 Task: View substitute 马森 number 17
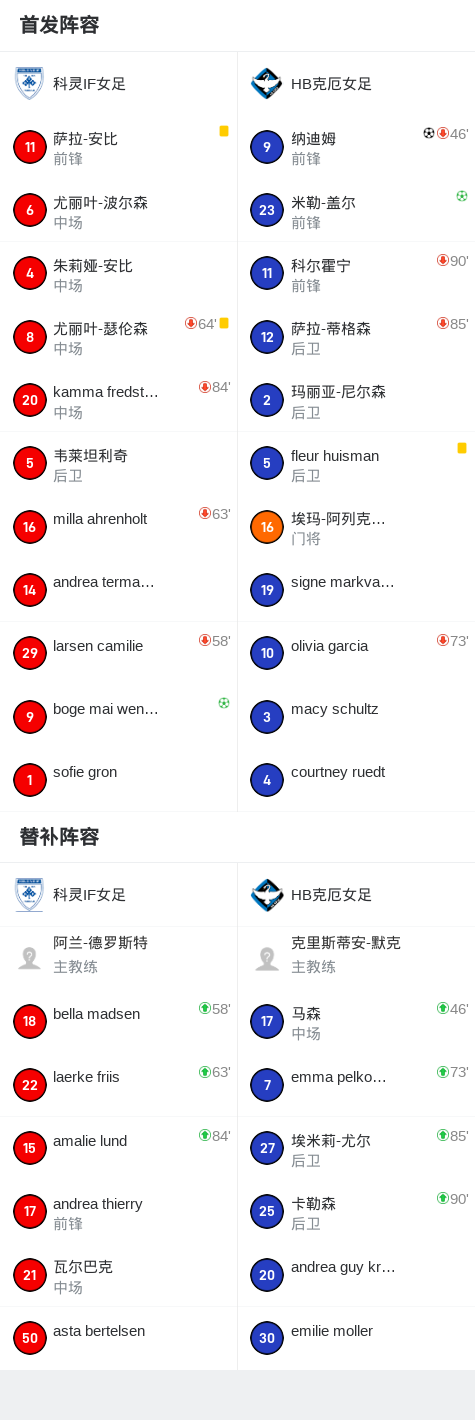(x=356, y=1021)
